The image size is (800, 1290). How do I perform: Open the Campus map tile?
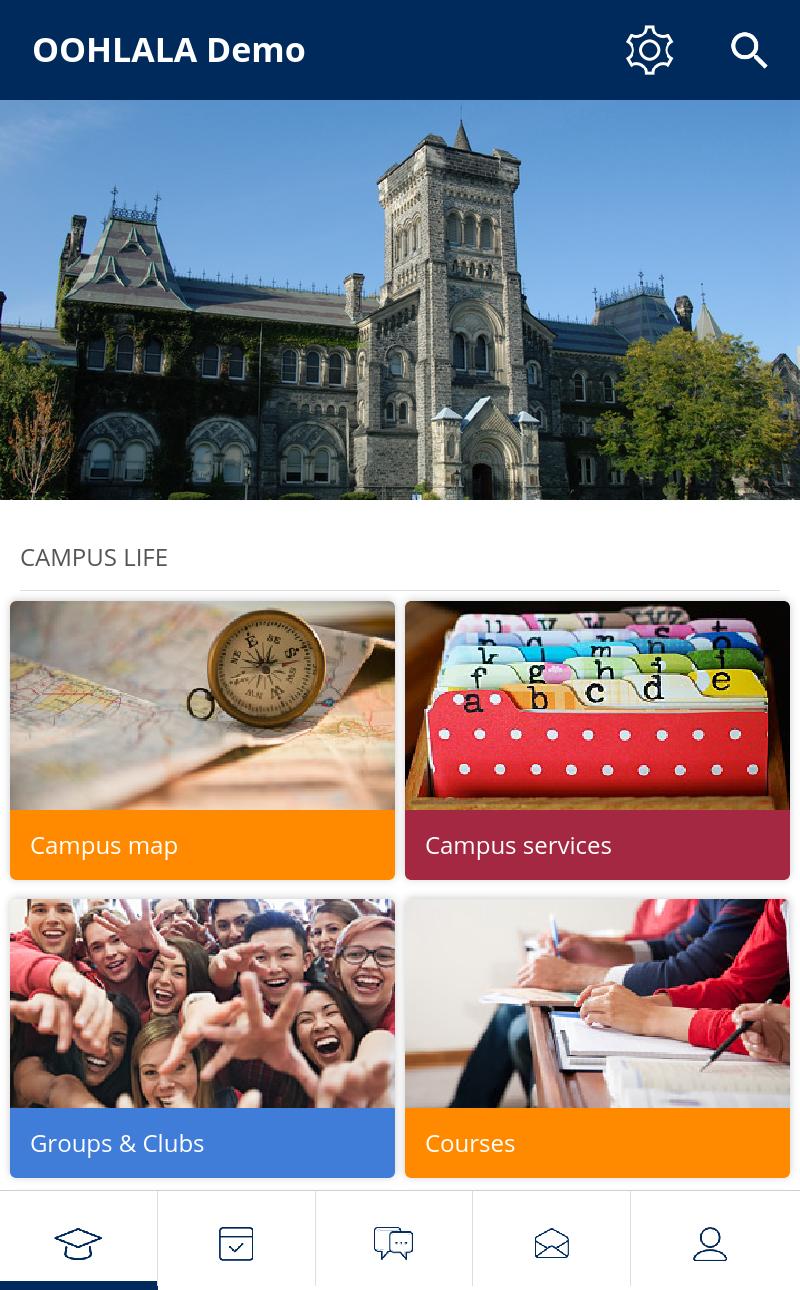[x=202, y=740]
